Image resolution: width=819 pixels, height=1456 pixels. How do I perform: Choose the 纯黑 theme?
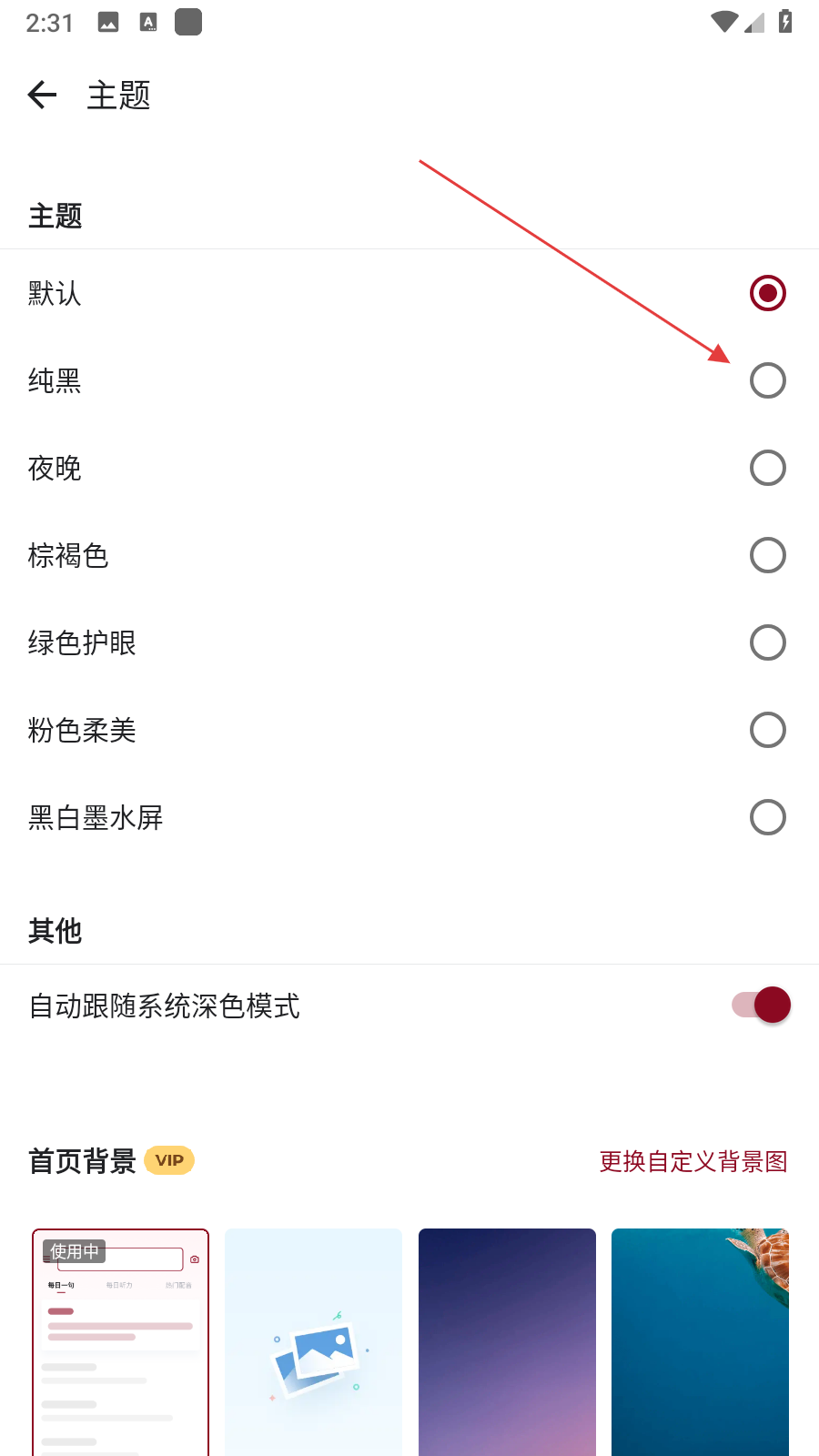tap(767, 380)
